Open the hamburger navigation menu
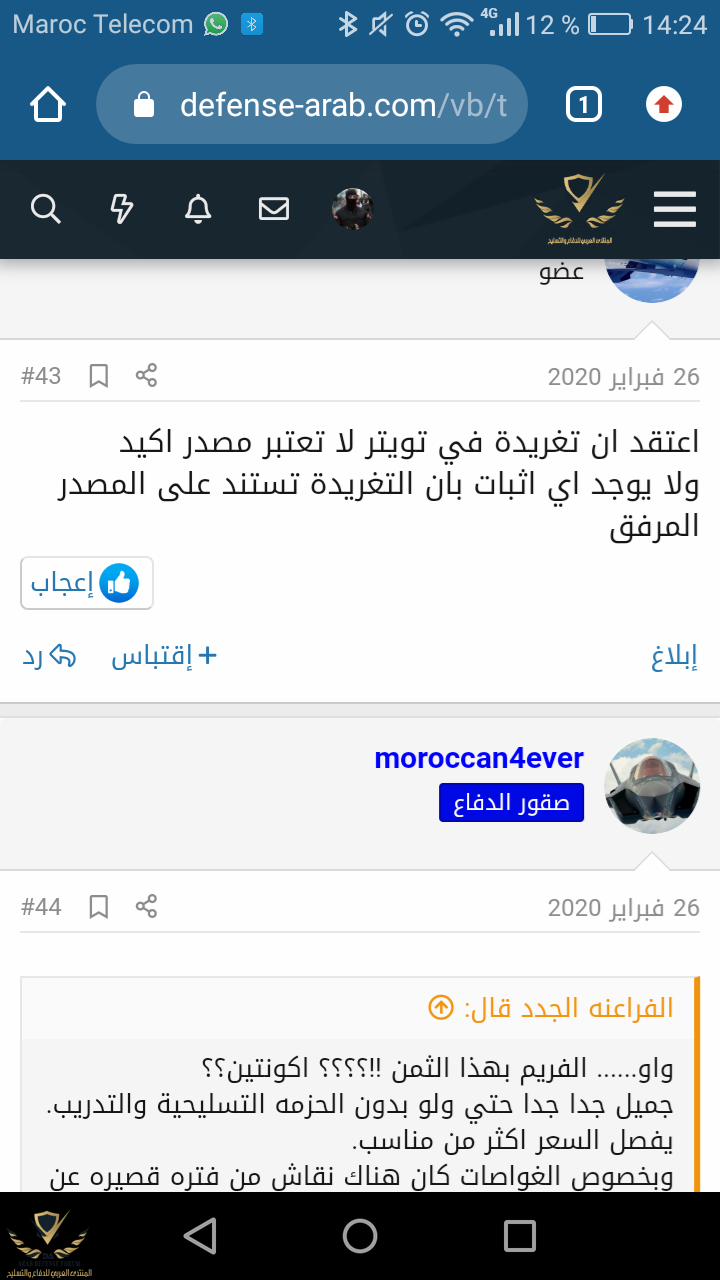The width and height of the screenshot is (720, 1280). 674,209
